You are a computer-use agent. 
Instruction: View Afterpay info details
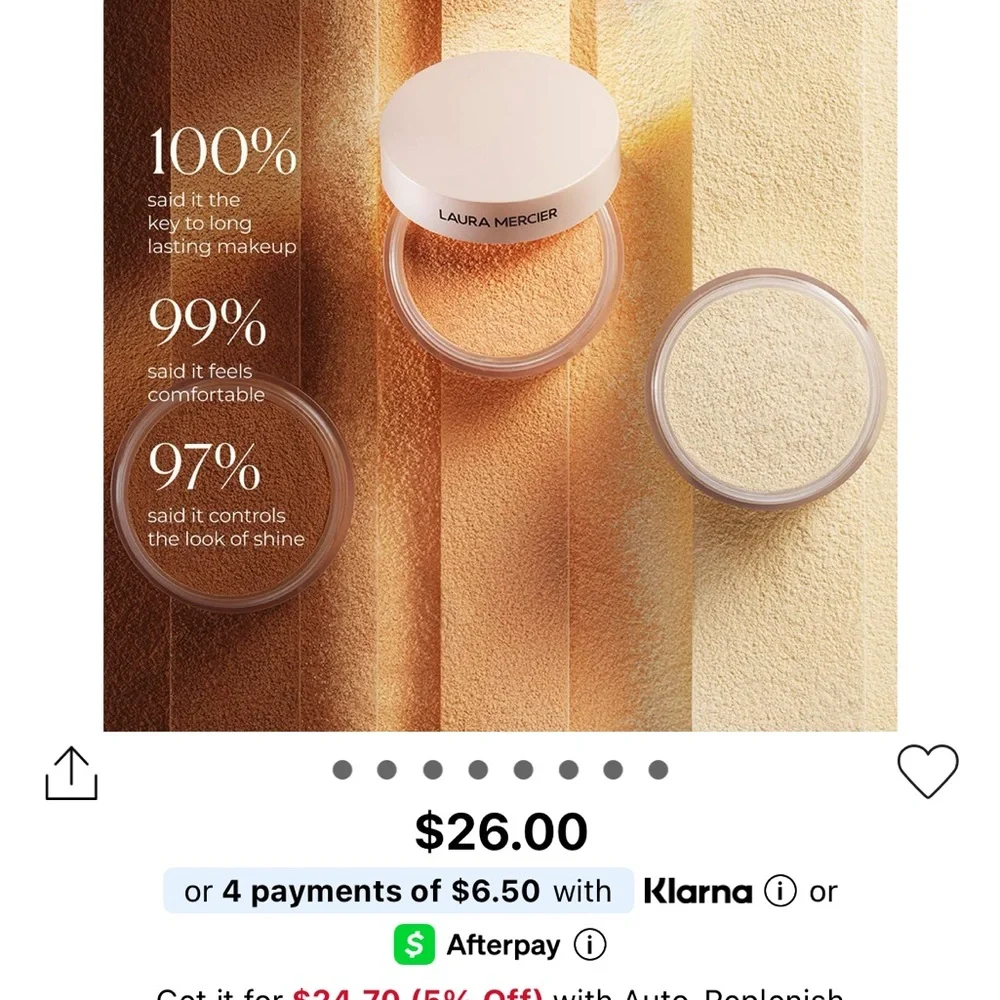pyautogui.click(x=590, y=945)
